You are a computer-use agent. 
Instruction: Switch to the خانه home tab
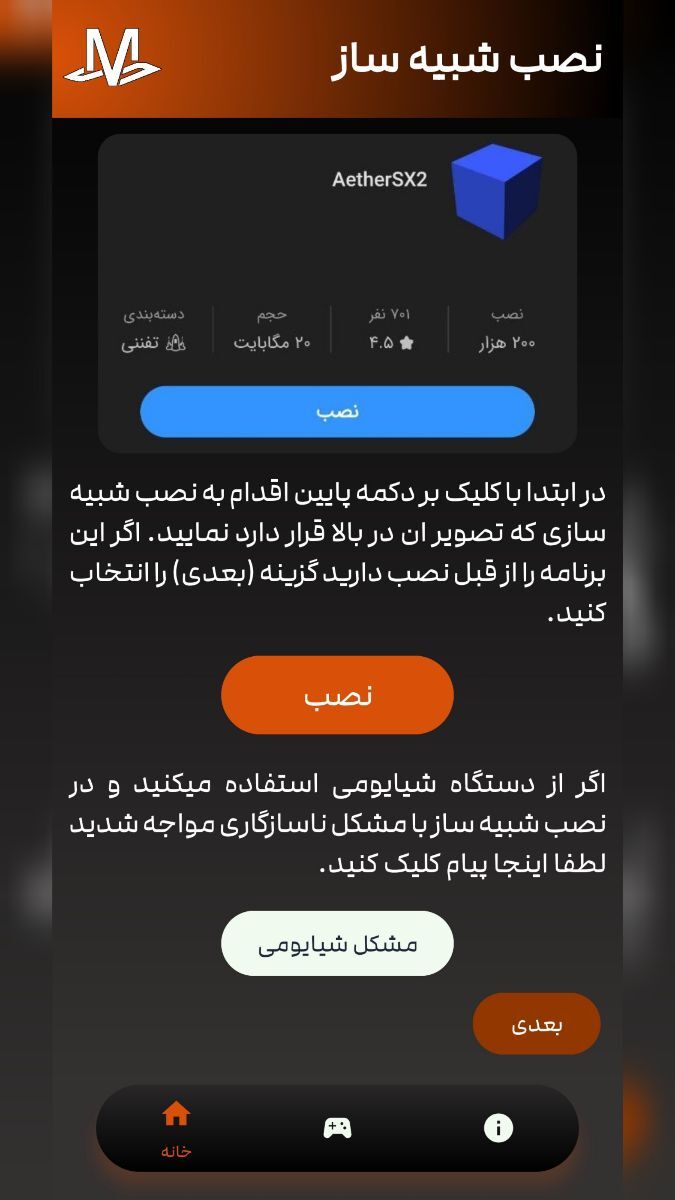pos(176,1128)
